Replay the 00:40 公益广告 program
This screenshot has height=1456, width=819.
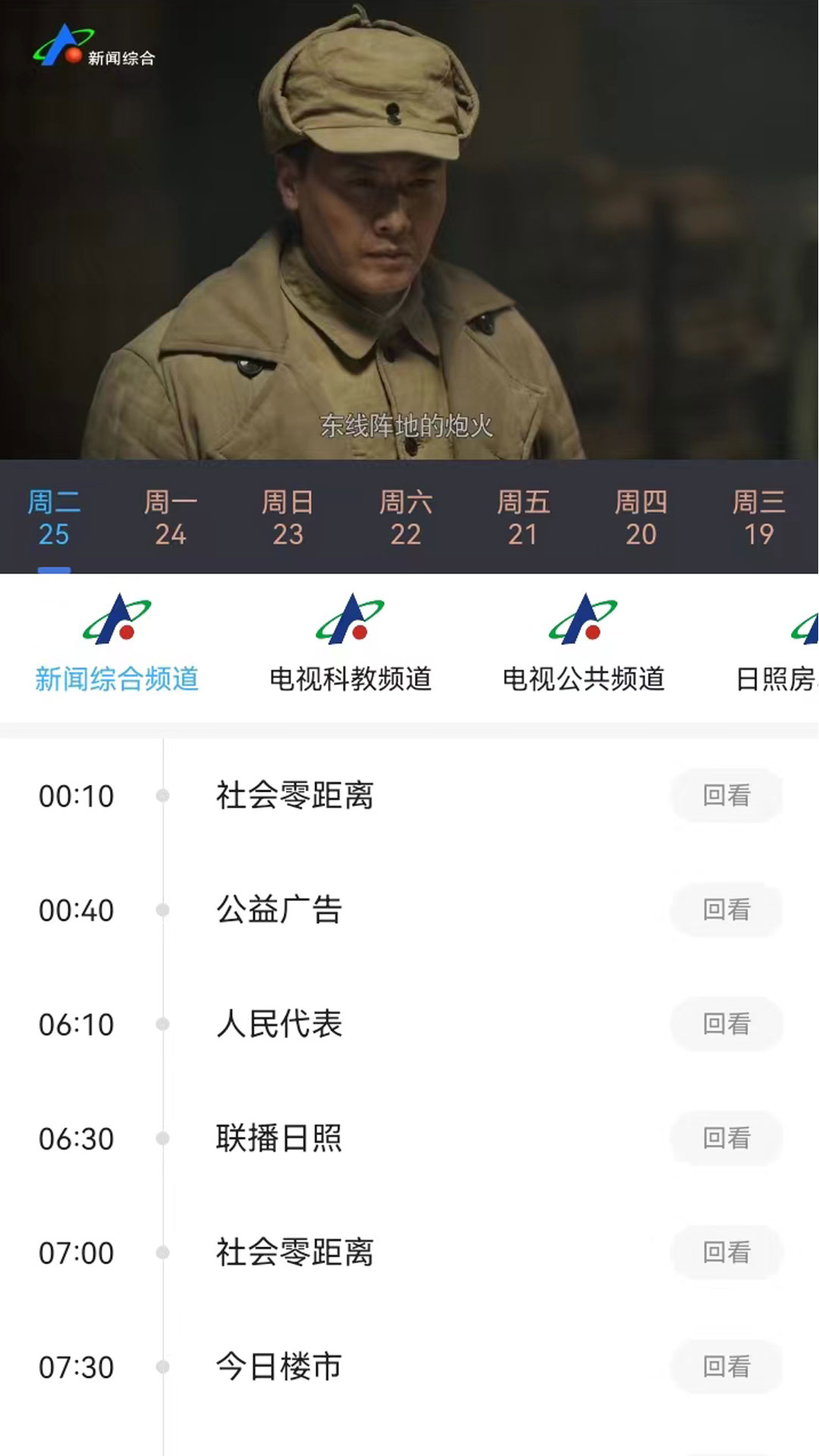click(726, 909)
